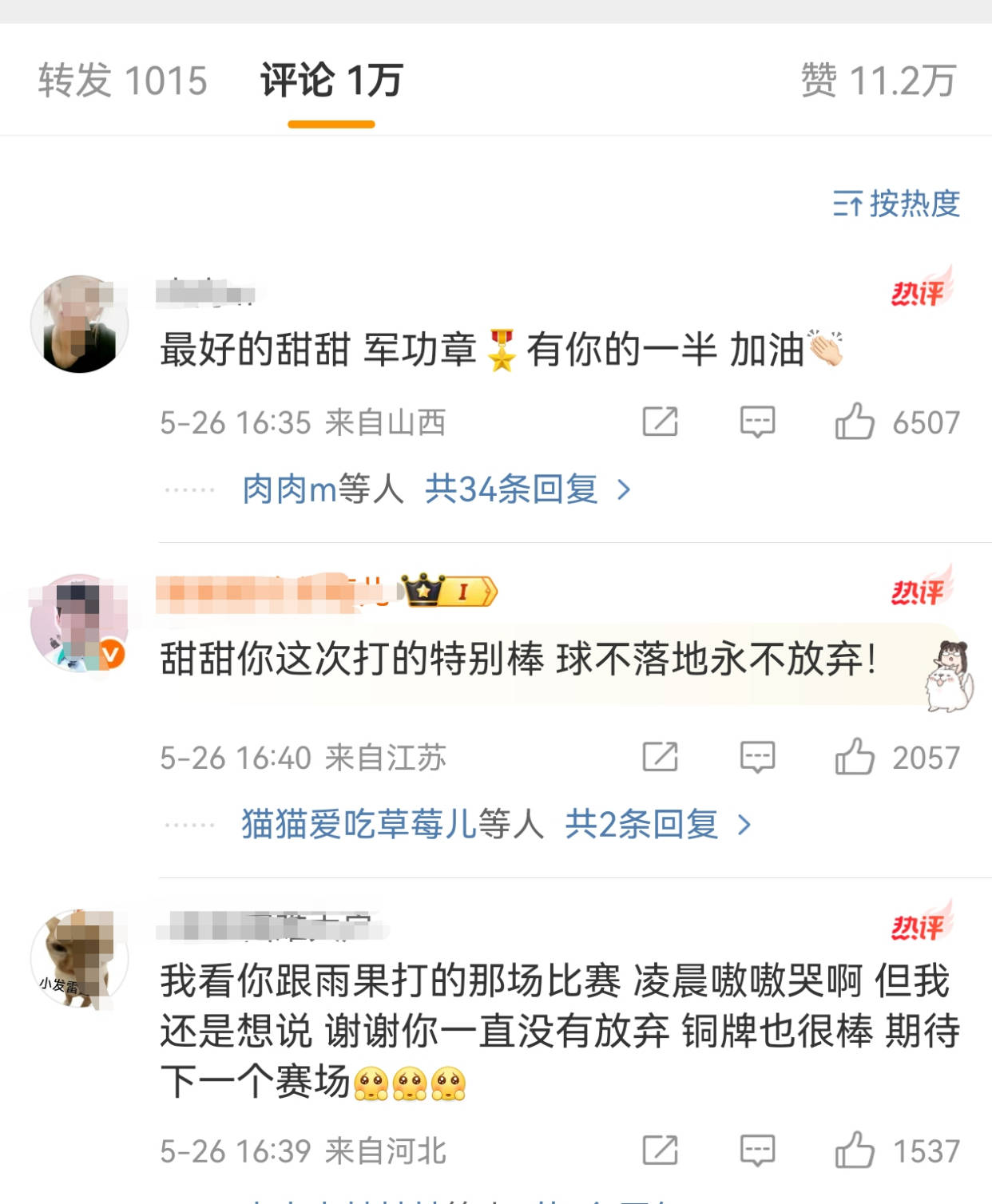Open profile avatar of the 山西 commenter

click(x=79, y=324)
